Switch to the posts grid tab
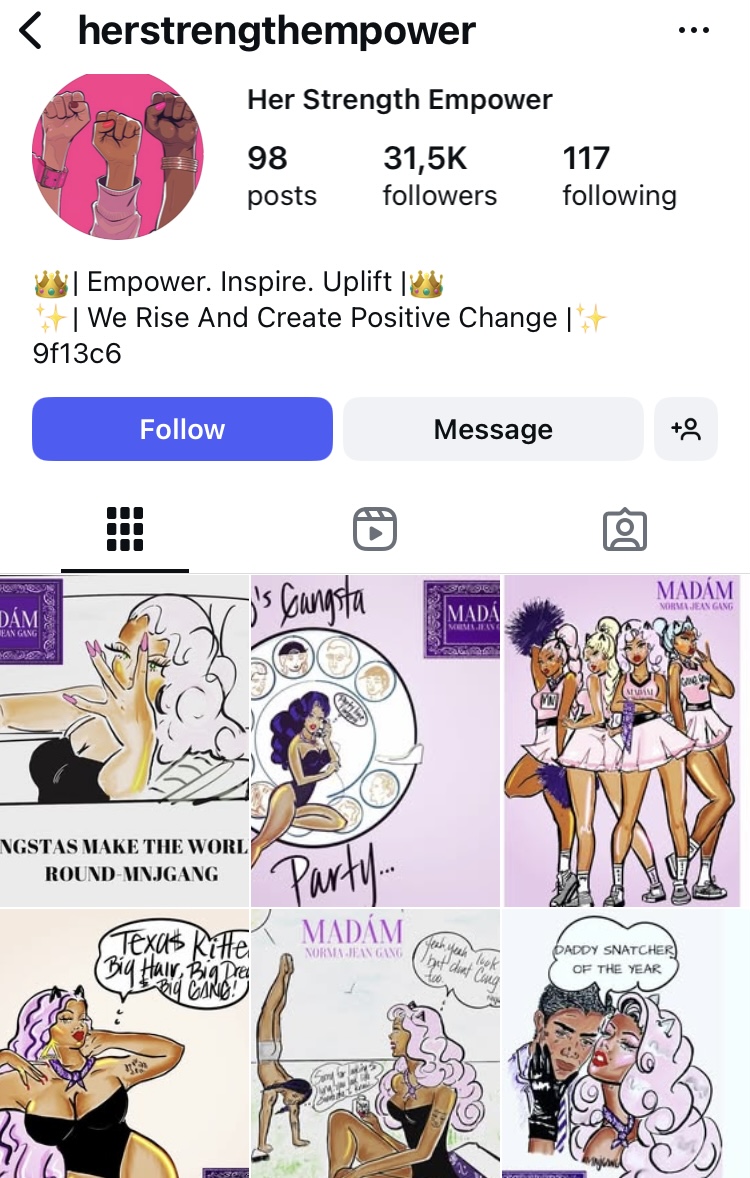Screen dimensions: 750x1178 tap(125, 529)
